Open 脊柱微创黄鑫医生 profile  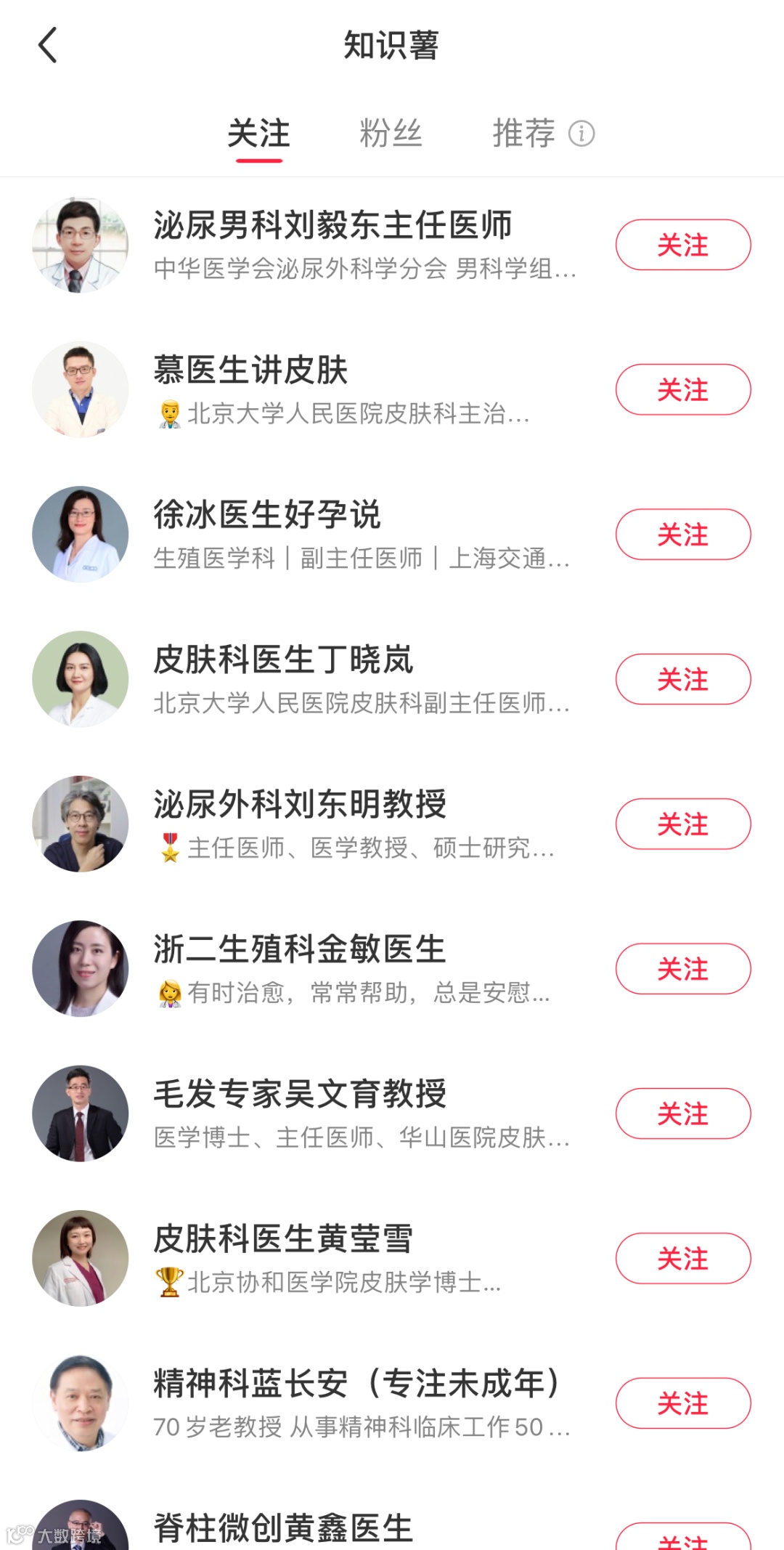(x=283, y=1528)
